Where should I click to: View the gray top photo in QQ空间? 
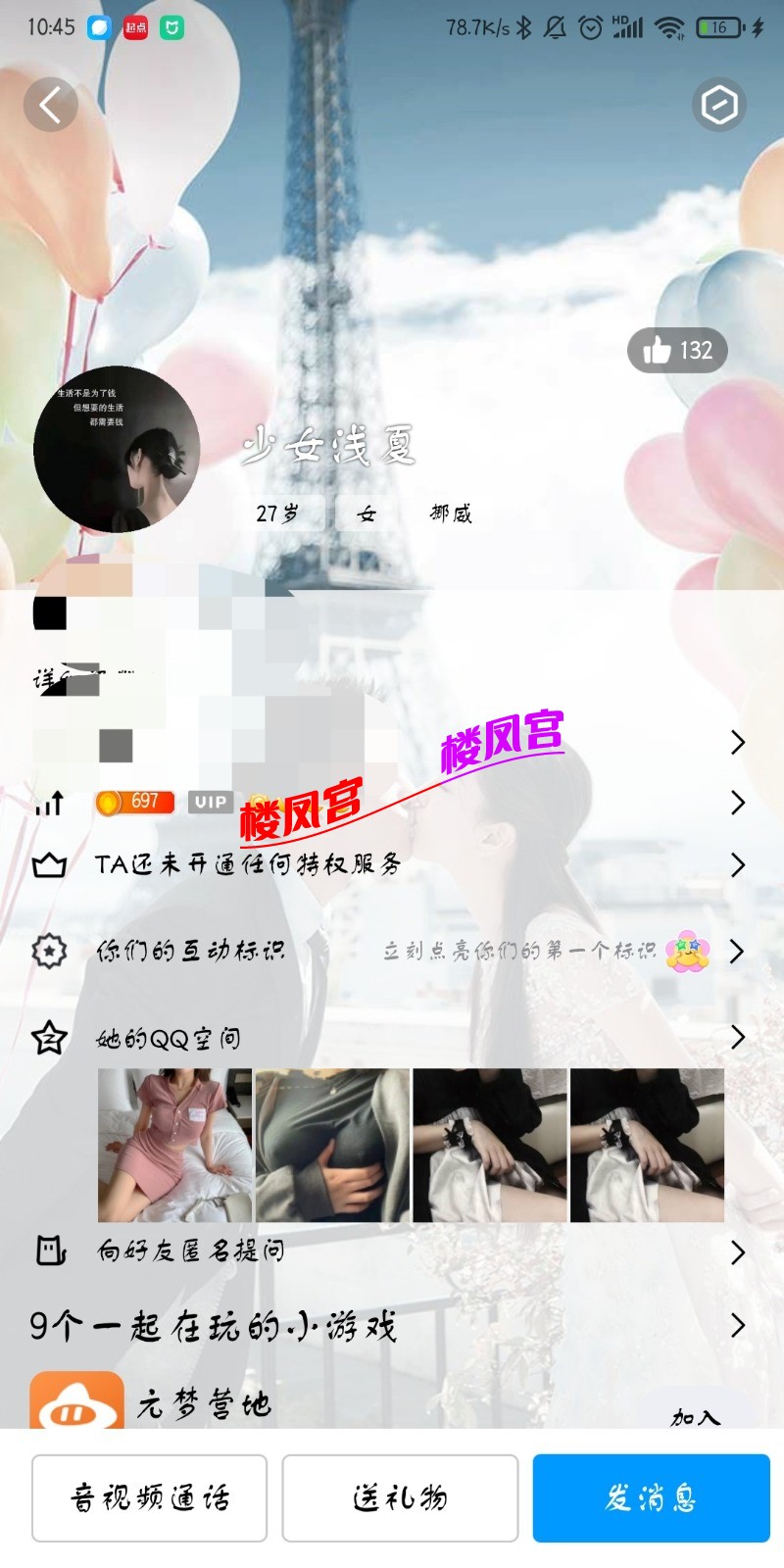tap(332, 1145)
